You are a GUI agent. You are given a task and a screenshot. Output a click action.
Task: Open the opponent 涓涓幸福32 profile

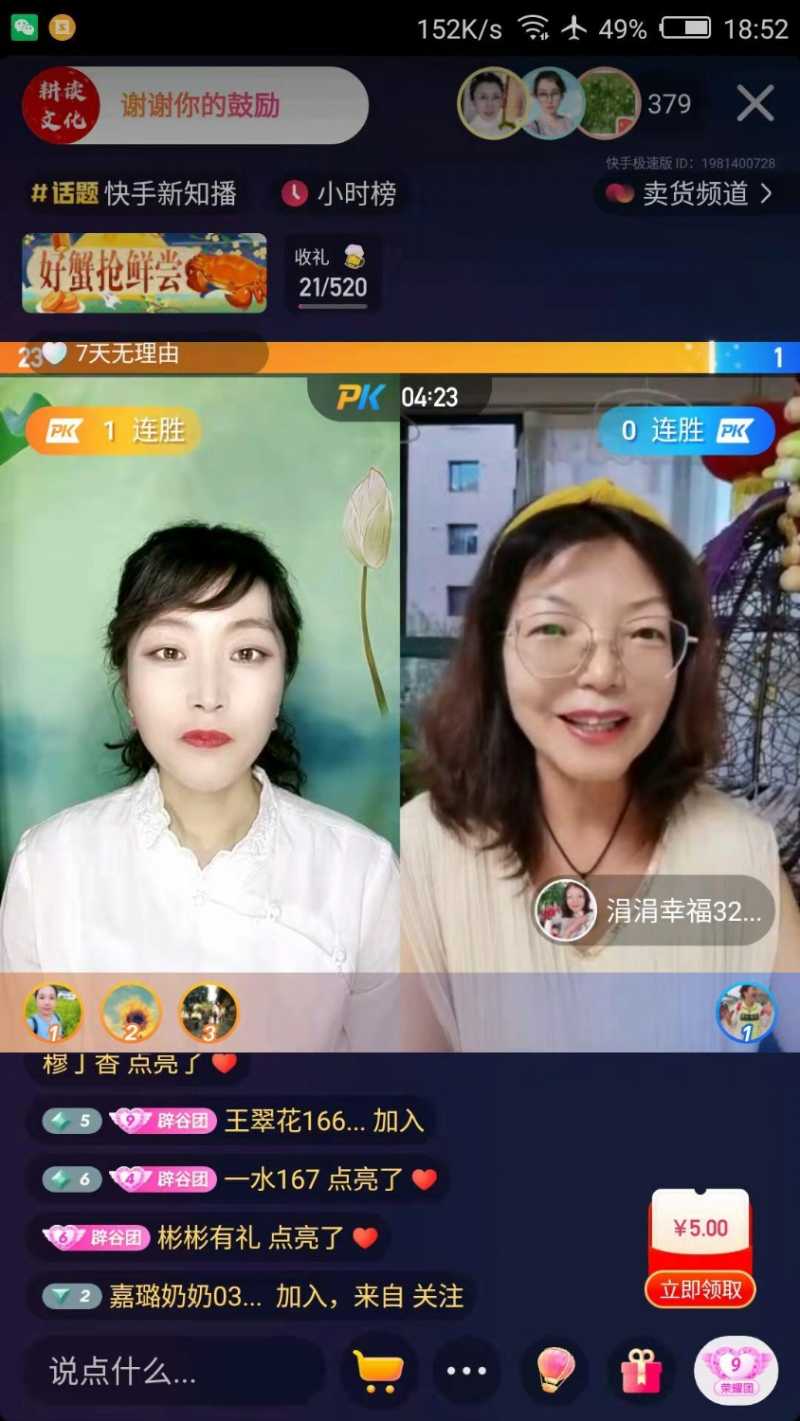click(654, 911)
